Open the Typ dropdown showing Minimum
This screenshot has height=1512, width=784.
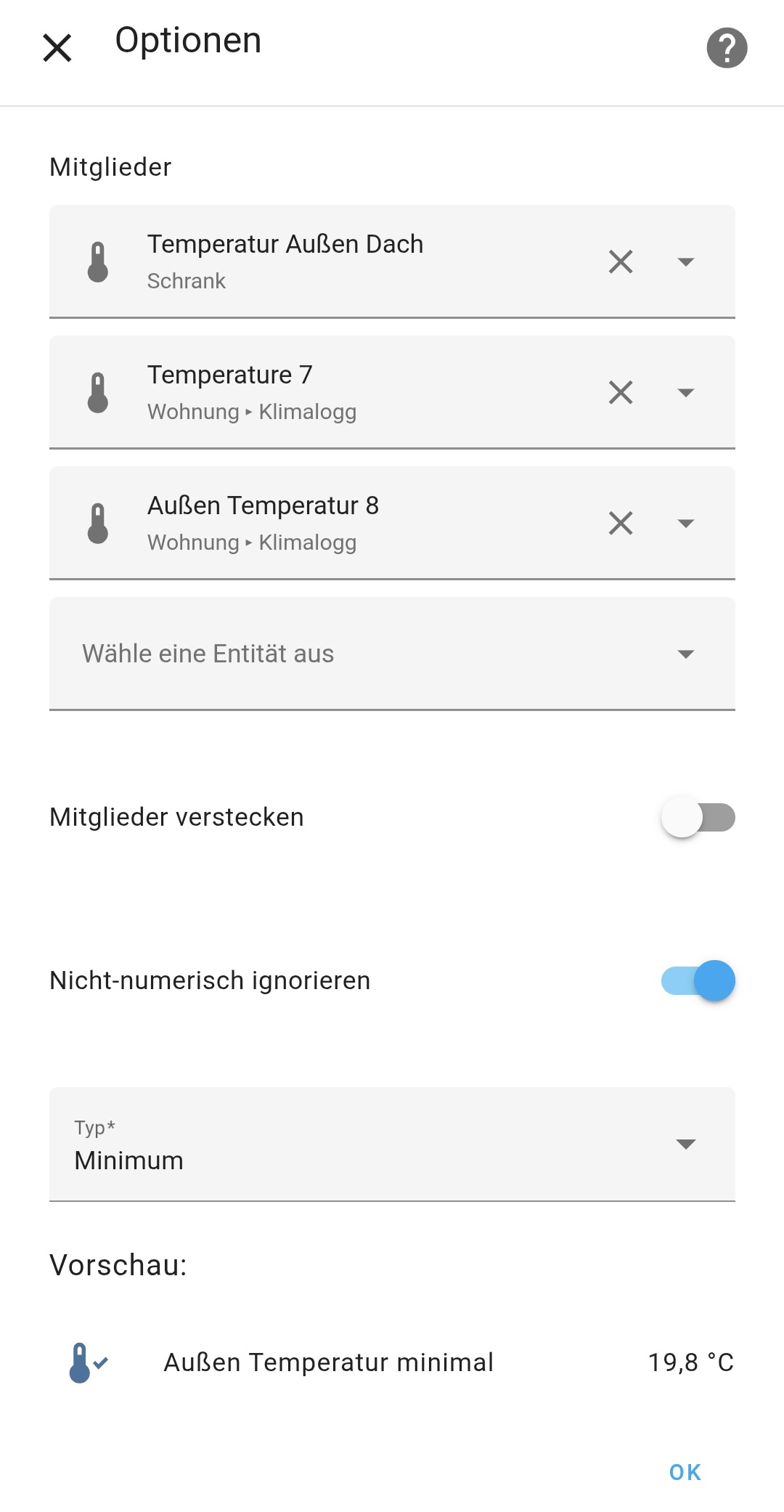pos(392,1145)
